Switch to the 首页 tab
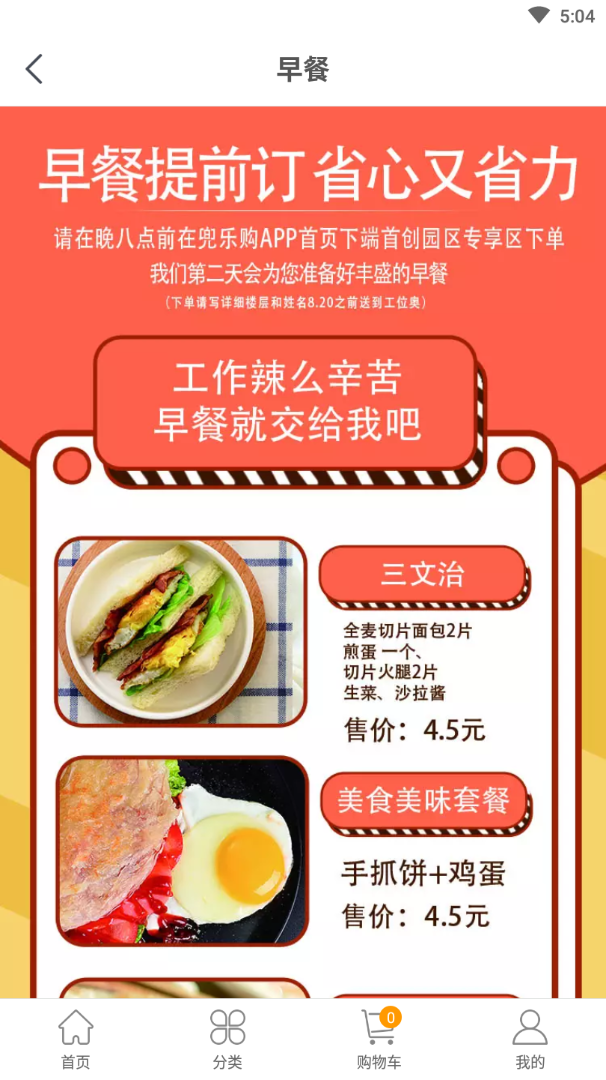606x1080 pixels. [76, 1039]
